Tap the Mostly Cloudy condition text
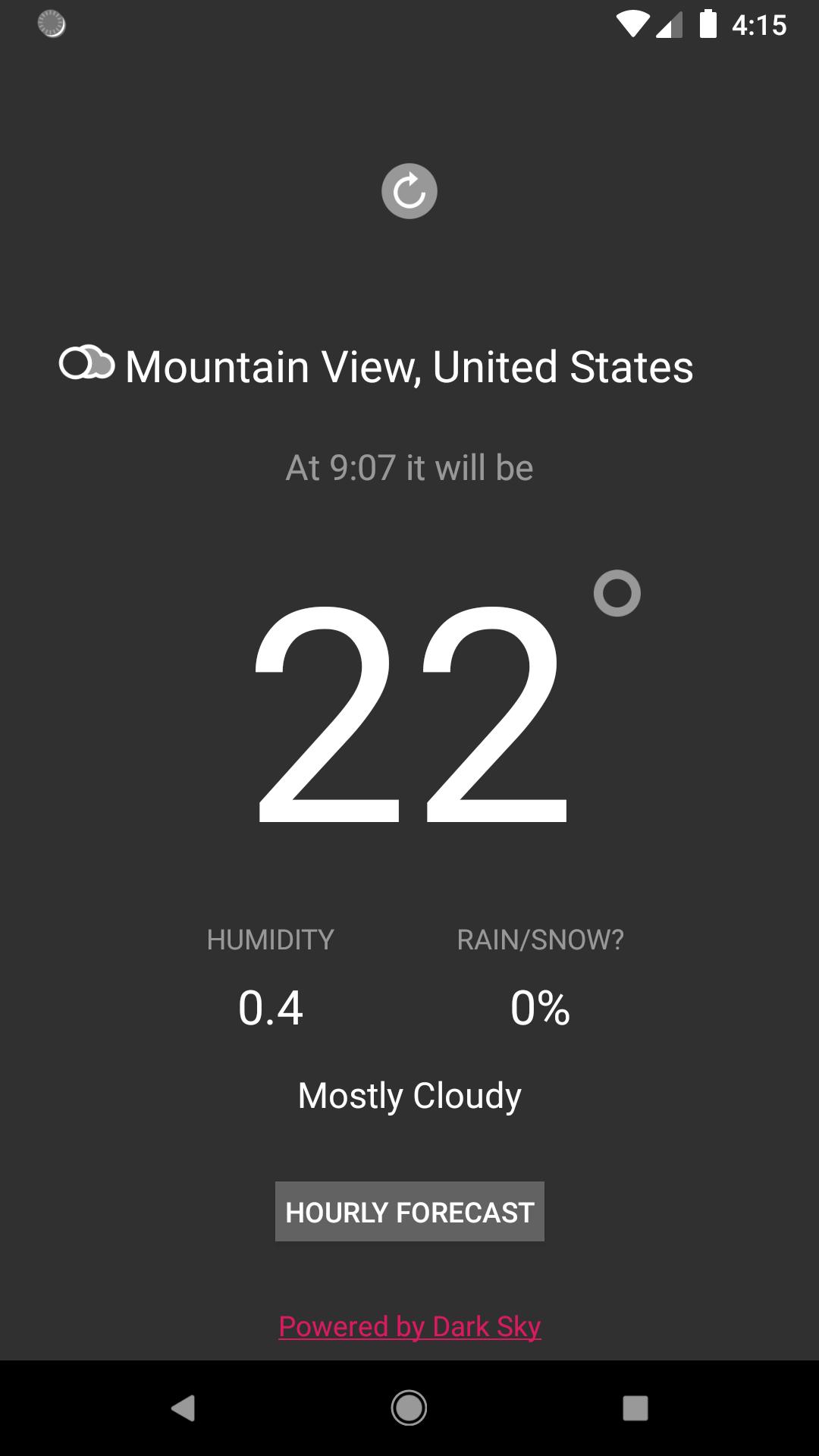This screenshot has height=1456, width=819. (409, 1094)
